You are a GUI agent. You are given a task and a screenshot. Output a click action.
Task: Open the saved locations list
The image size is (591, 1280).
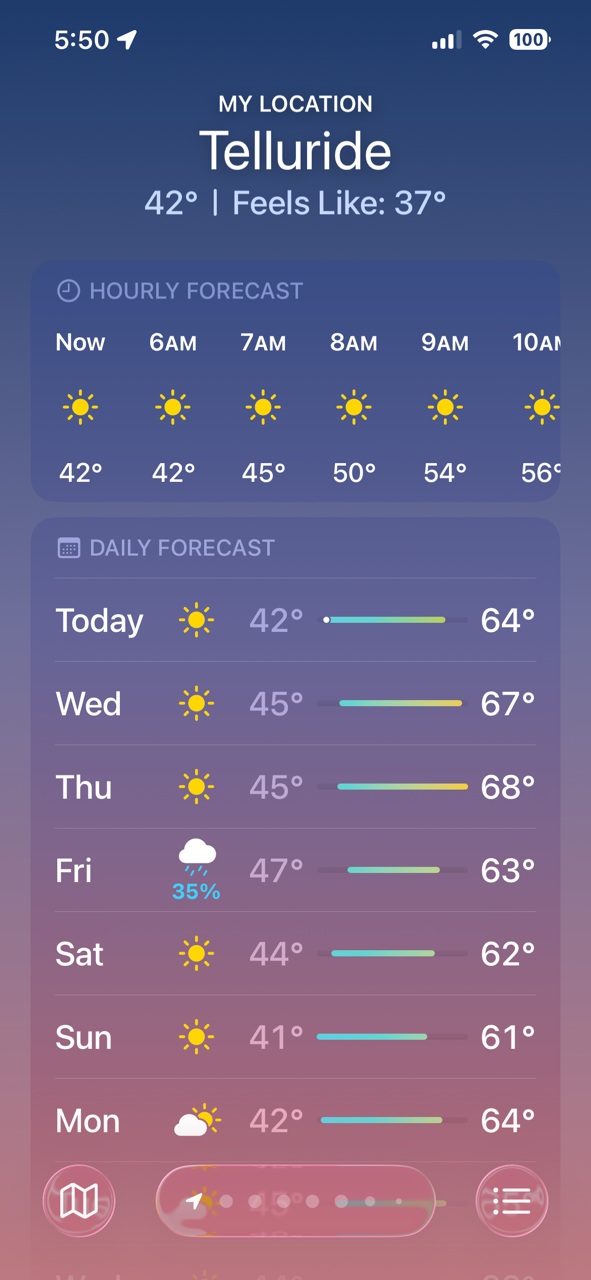click(x=511, y=1201)
